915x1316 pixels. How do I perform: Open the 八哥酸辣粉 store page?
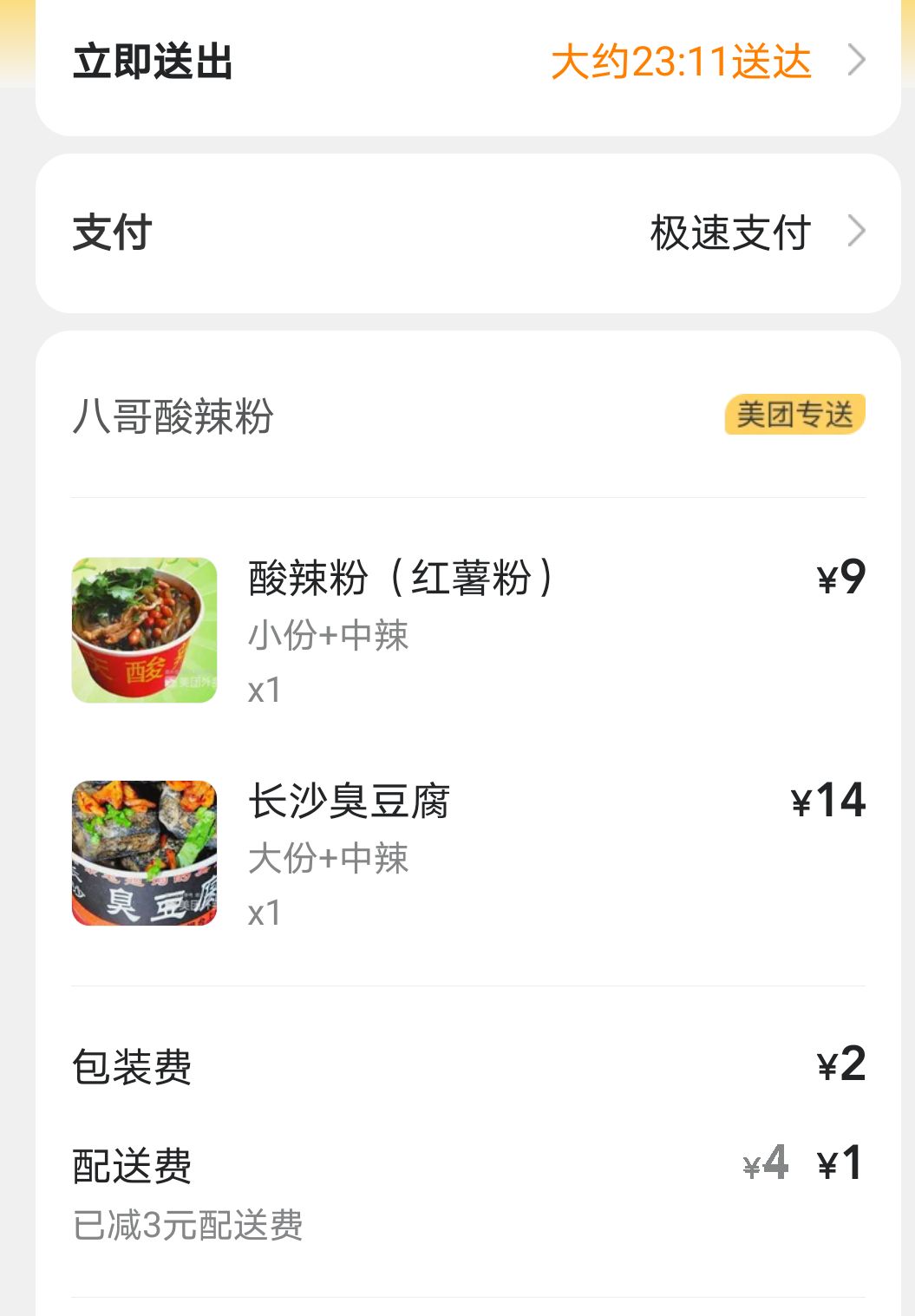[x=173, y=416]
